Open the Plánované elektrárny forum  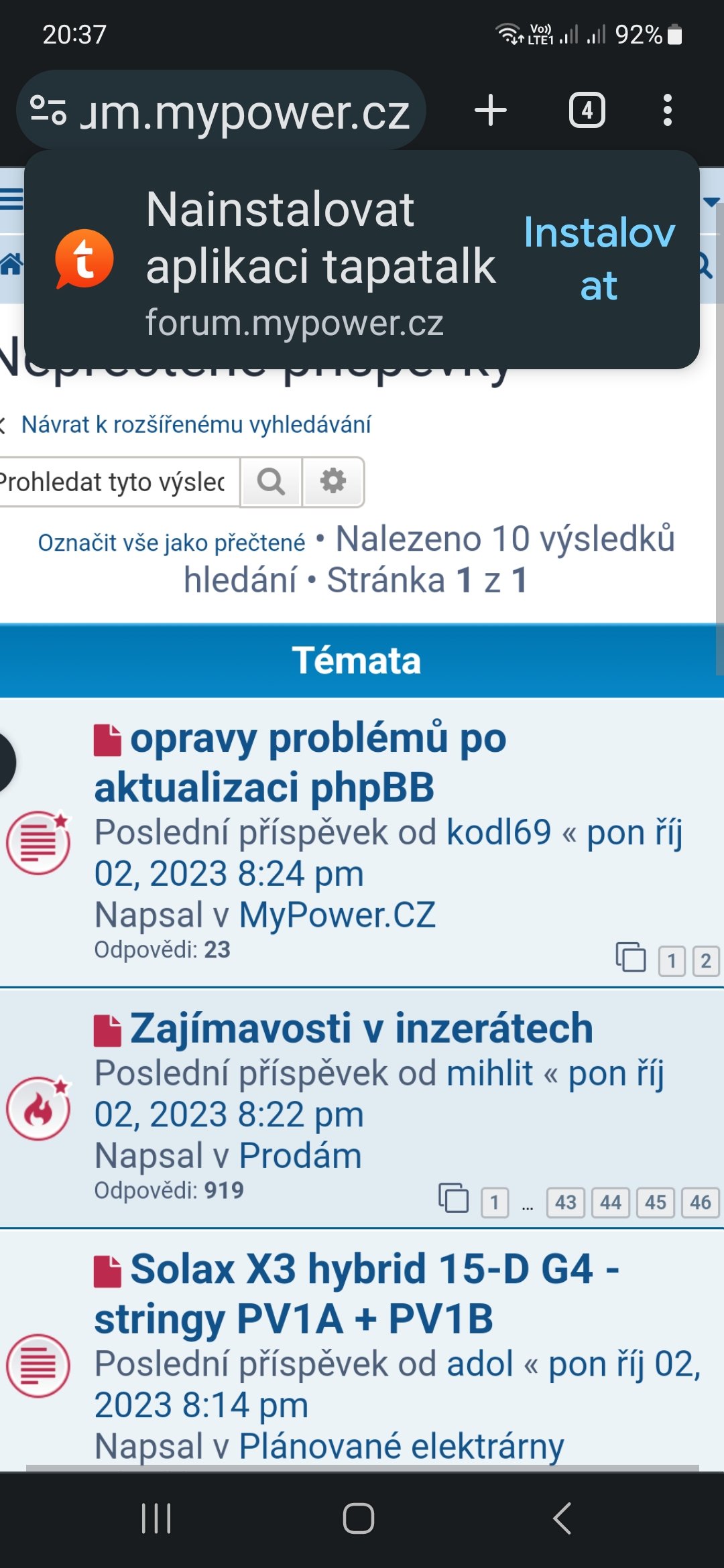point(401,1446)
